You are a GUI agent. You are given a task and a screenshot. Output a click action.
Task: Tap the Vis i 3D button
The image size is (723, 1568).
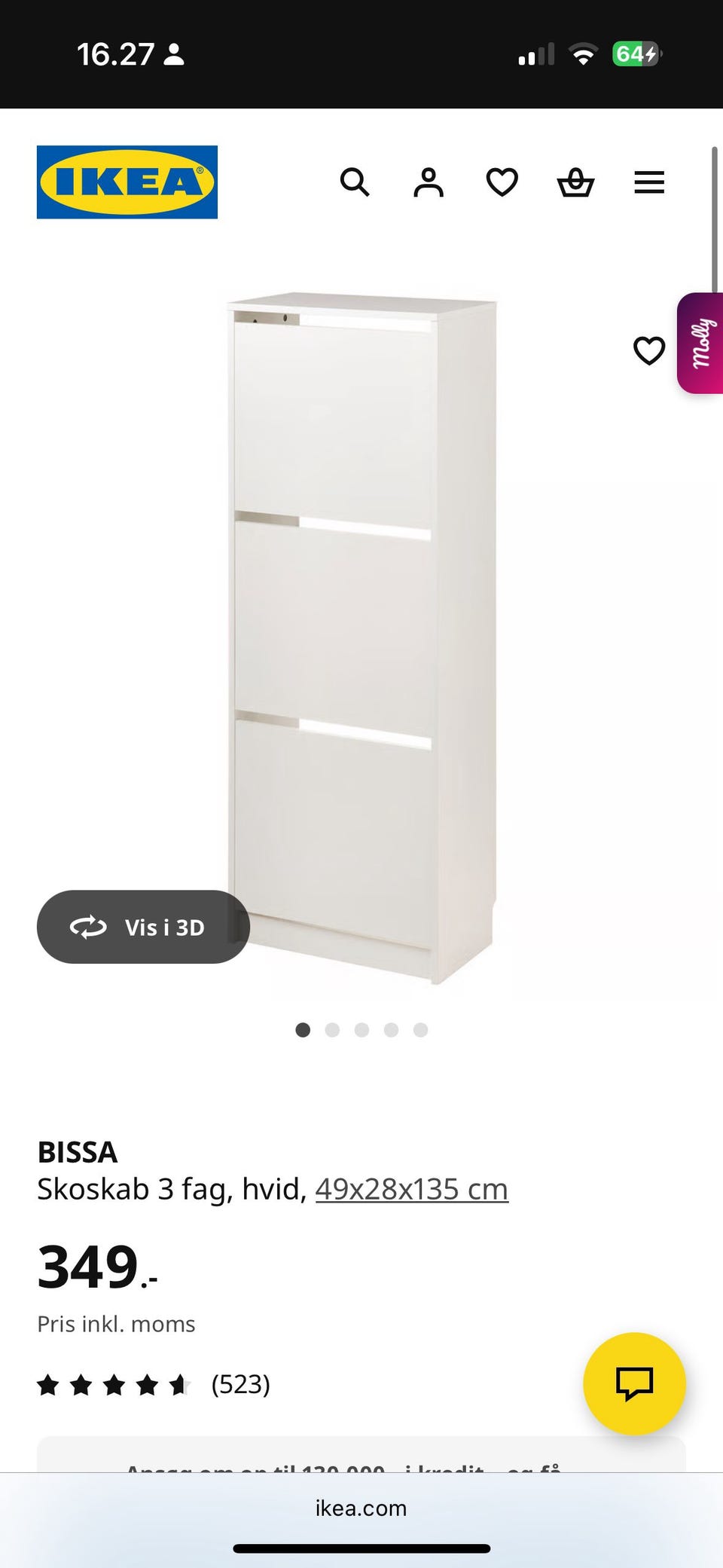point(143,927)
